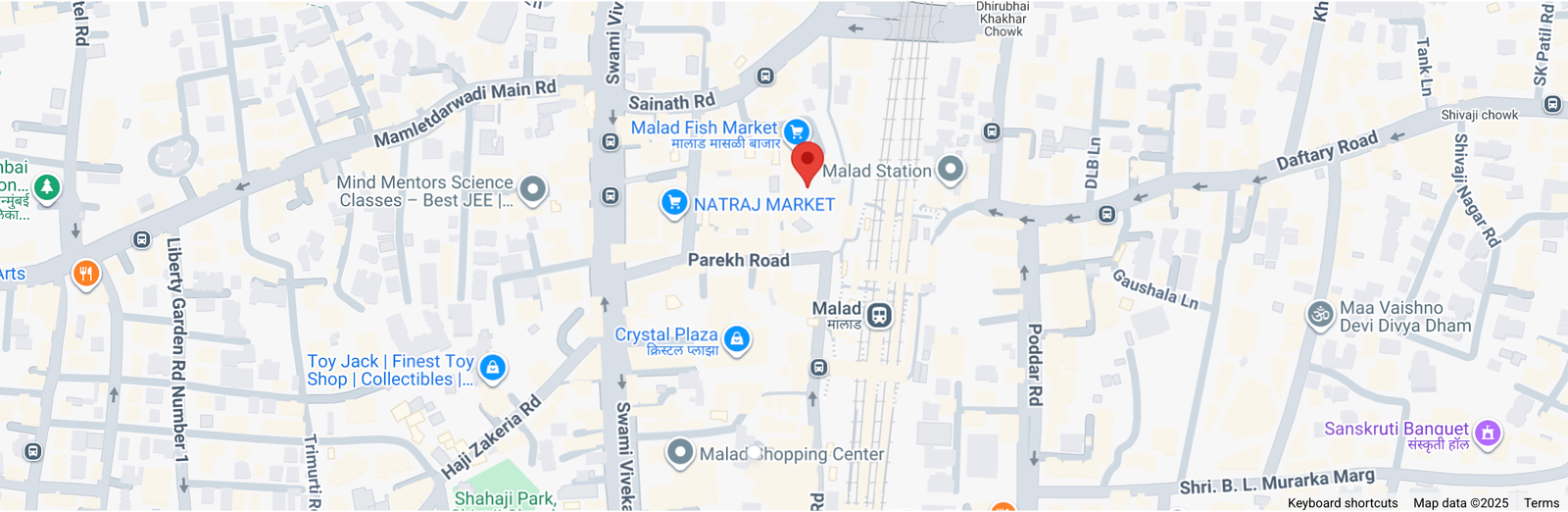The height and width of the screenshot is (512, 1568).
Task: Open the orange restaurant marker
Action: click(86, 274)
